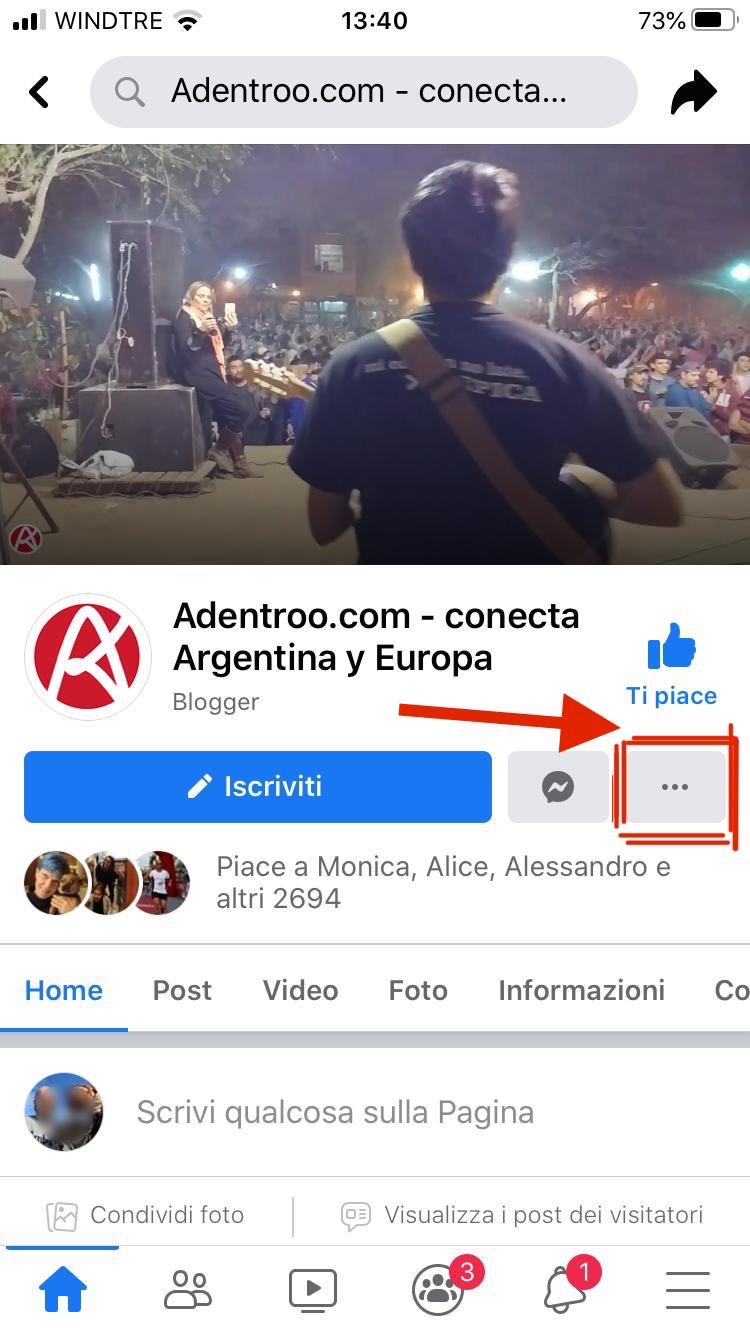This screenshot has width=750, height=1334.
Task: Open the notifications bell
Action: (565, 1290)
